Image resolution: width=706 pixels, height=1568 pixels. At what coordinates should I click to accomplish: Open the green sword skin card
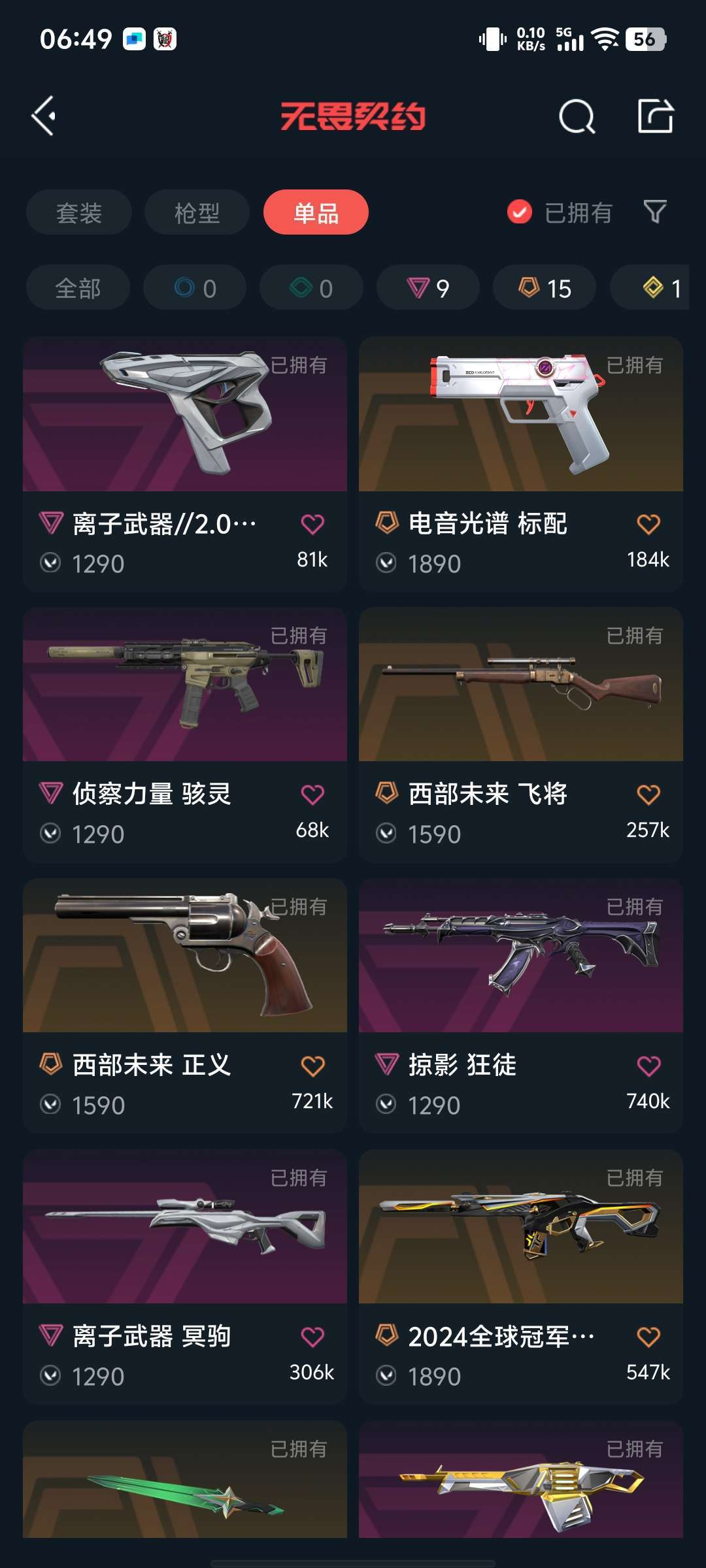coord(185,1483)
